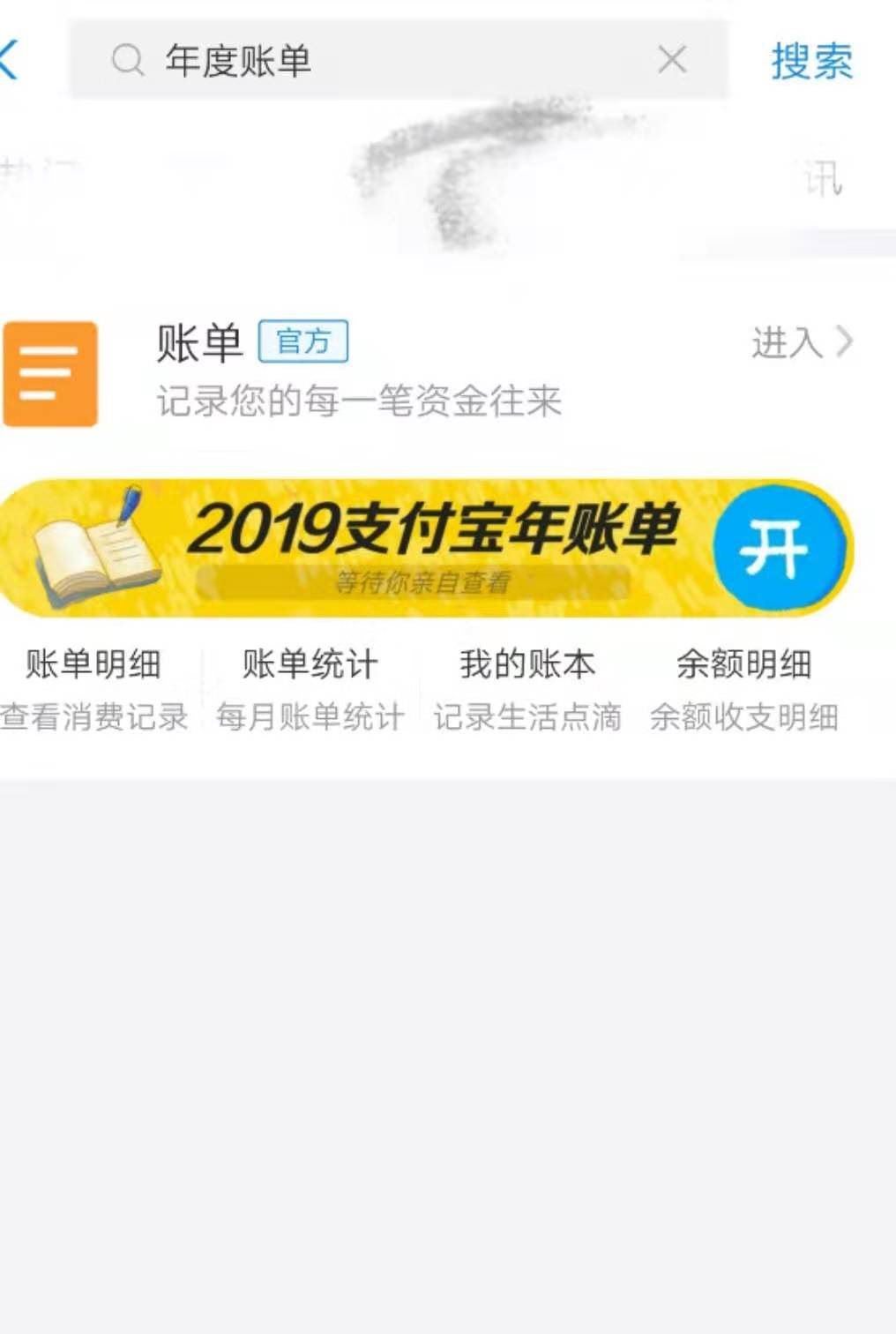Tap 搜索 to run the search

(811, 60)
